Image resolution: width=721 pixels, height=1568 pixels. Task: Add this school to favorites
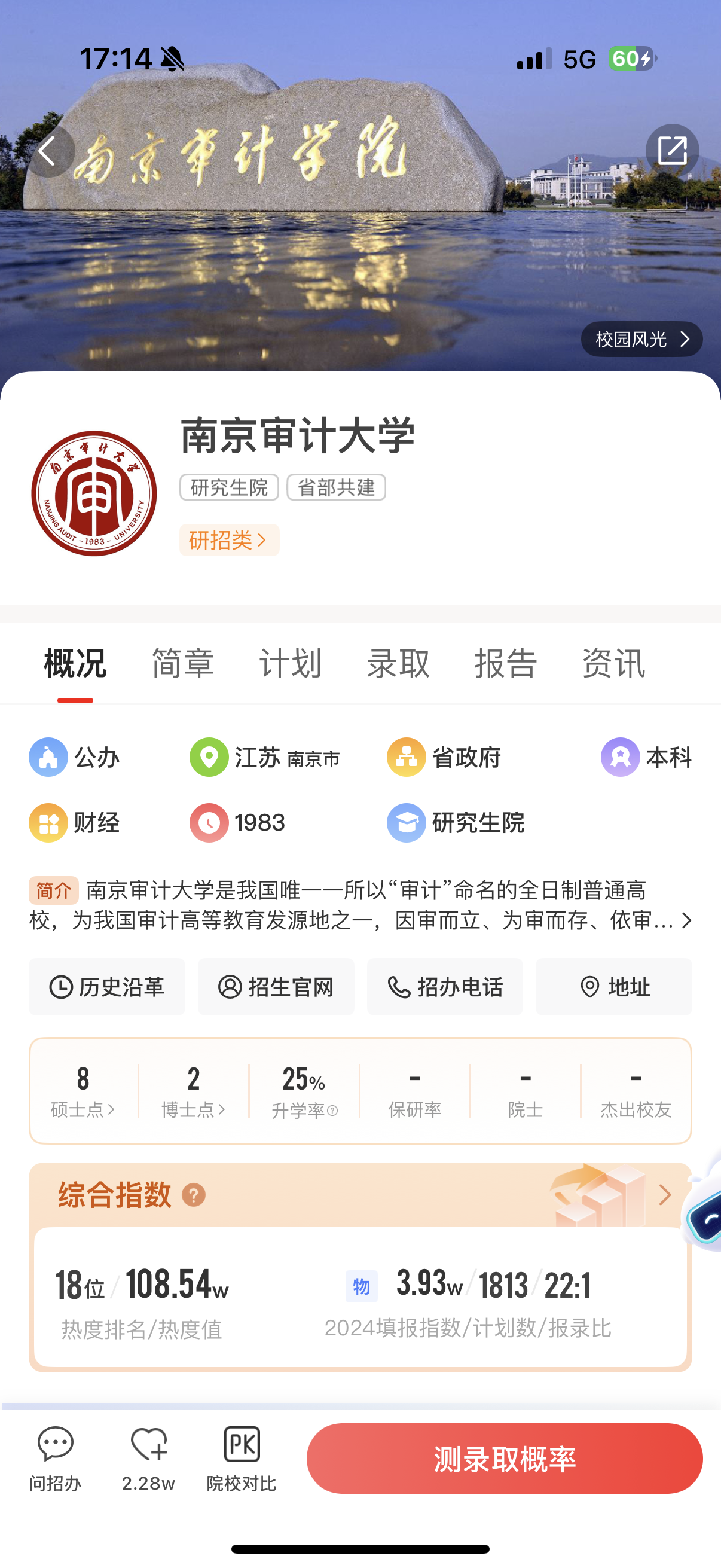(148, 1458)
